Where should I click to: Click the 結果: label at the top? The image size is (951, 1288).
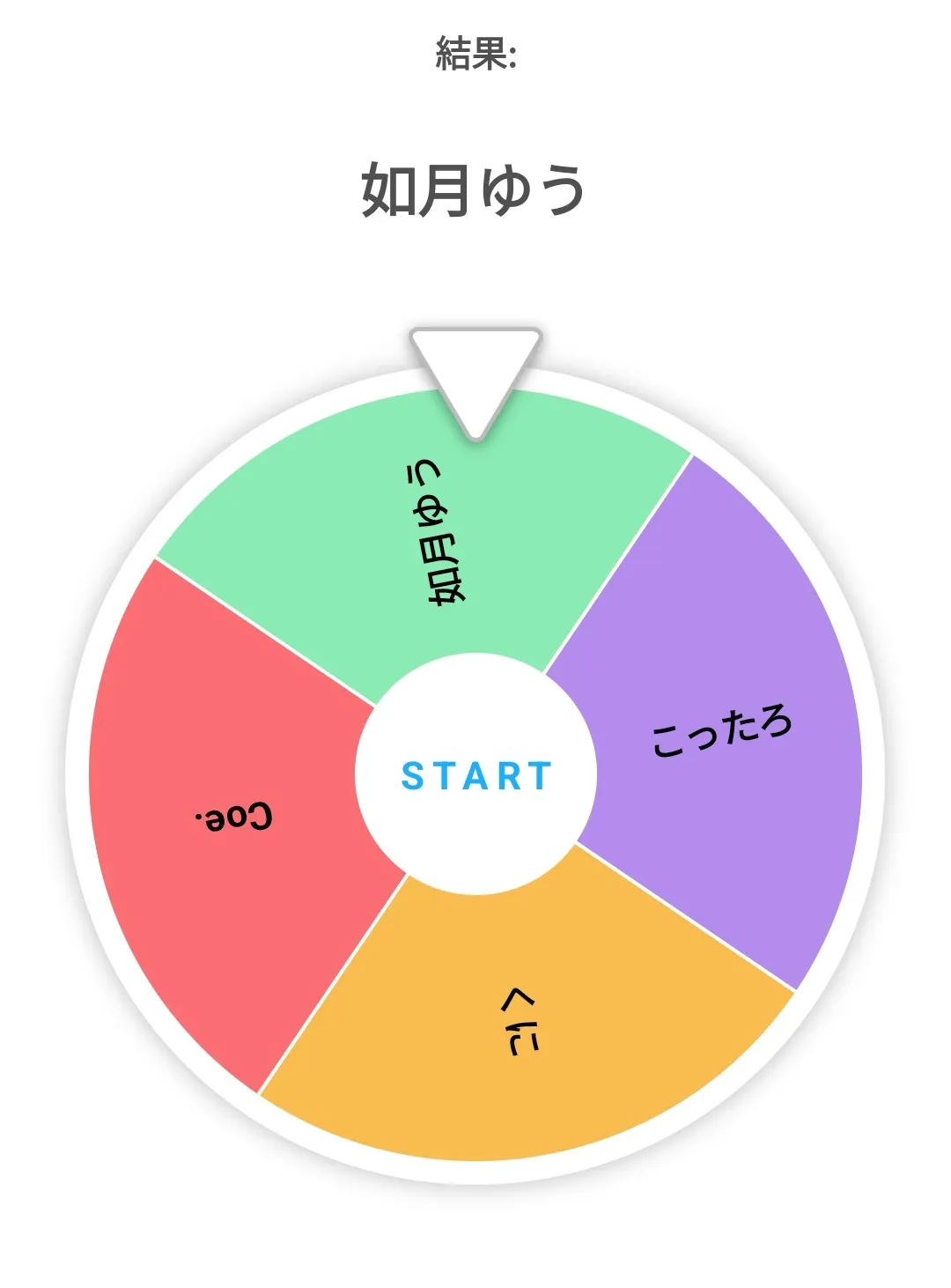[x=475, y=51]
